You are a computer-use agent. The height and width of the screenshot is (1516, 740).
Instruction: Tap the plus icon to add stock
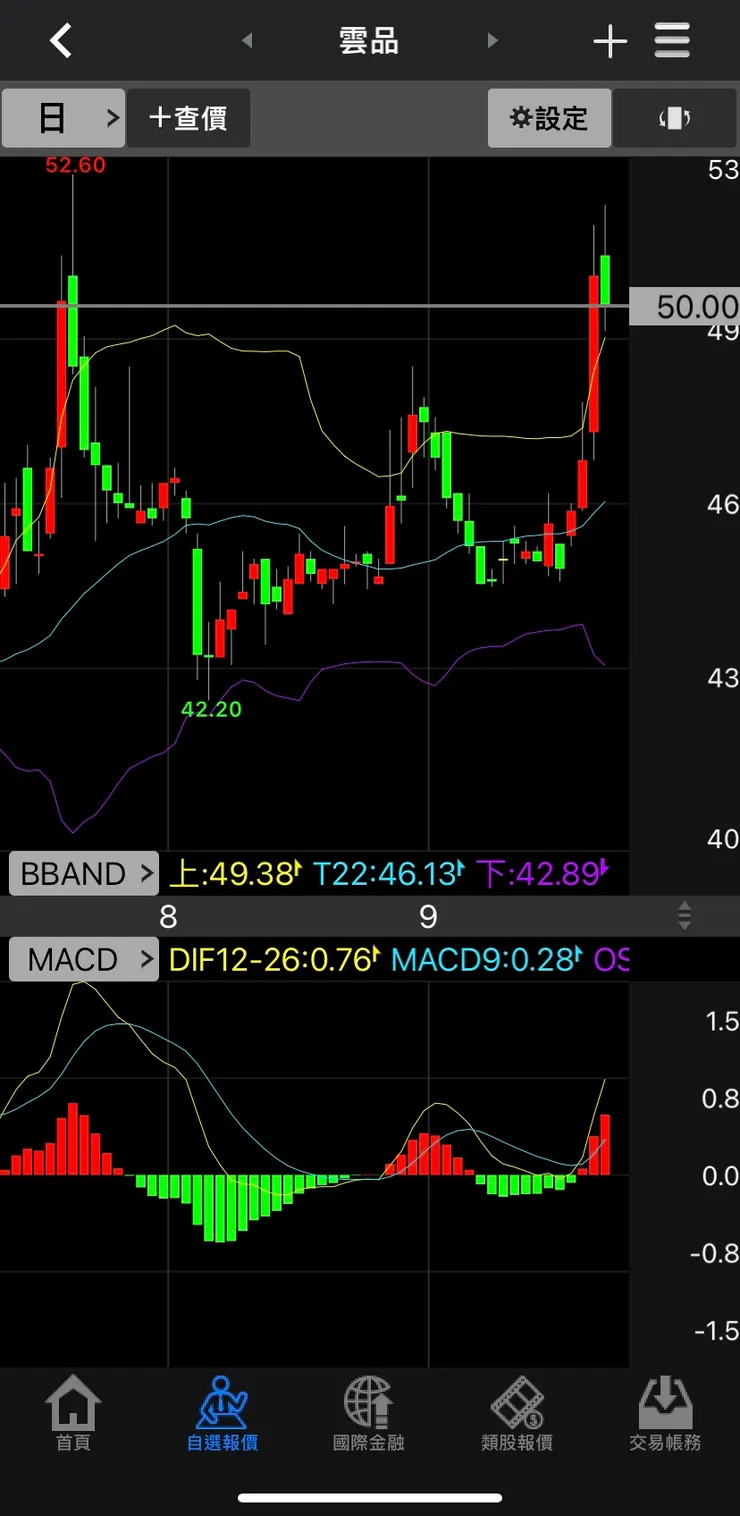point(610,41)
